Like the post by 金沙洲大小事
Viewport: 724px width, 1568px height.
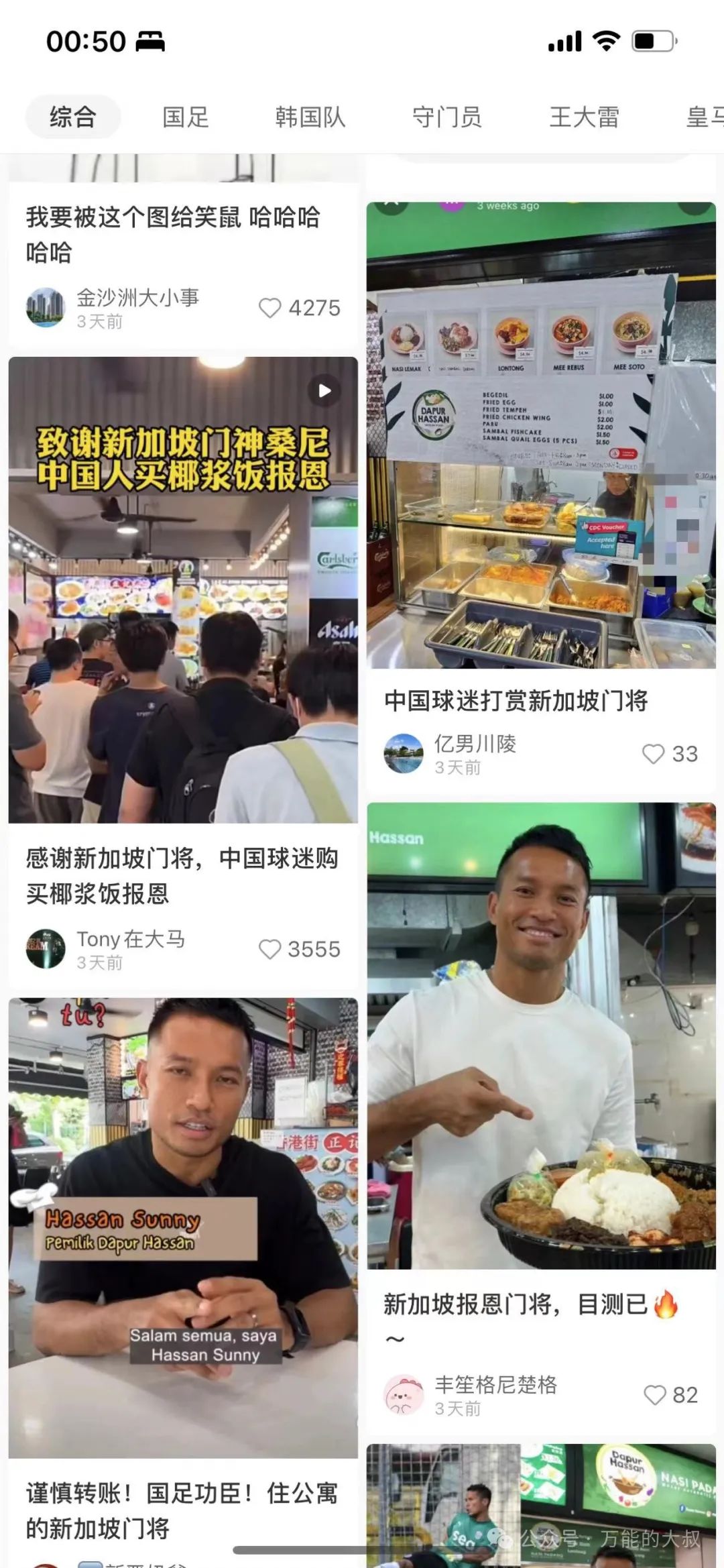coord(269,308)
